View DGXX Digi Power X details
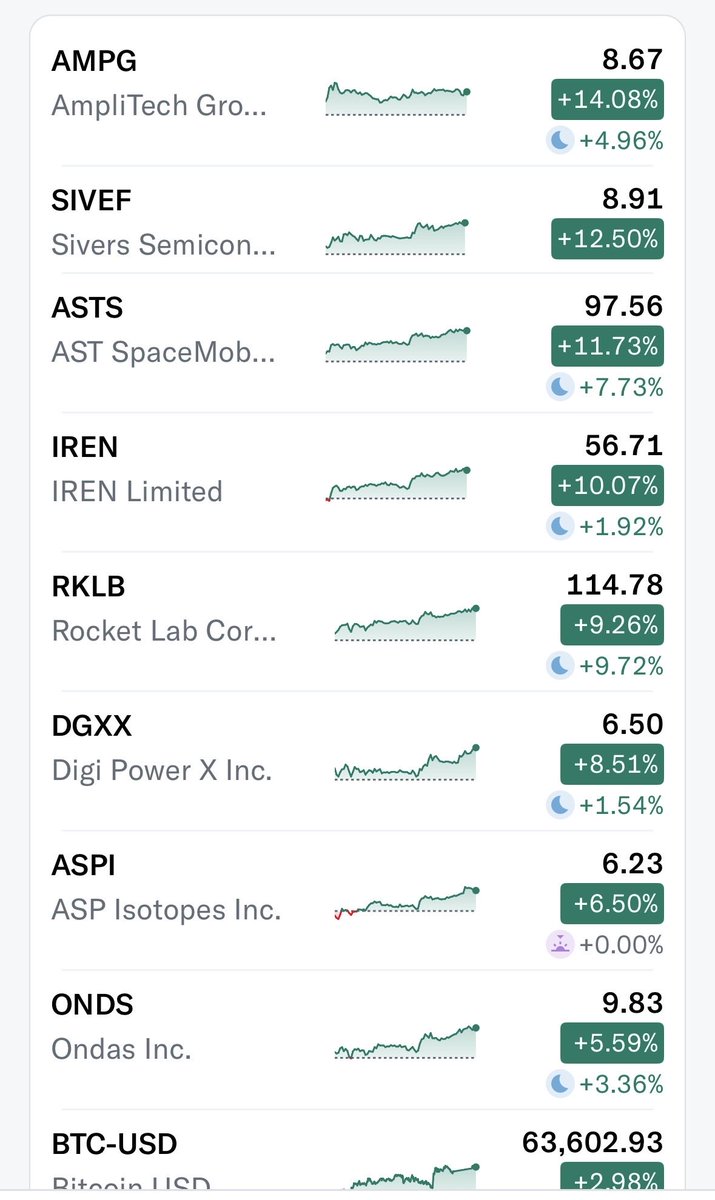The width and height of the screenshot is (715, 1200). click(x=357, y=760)
